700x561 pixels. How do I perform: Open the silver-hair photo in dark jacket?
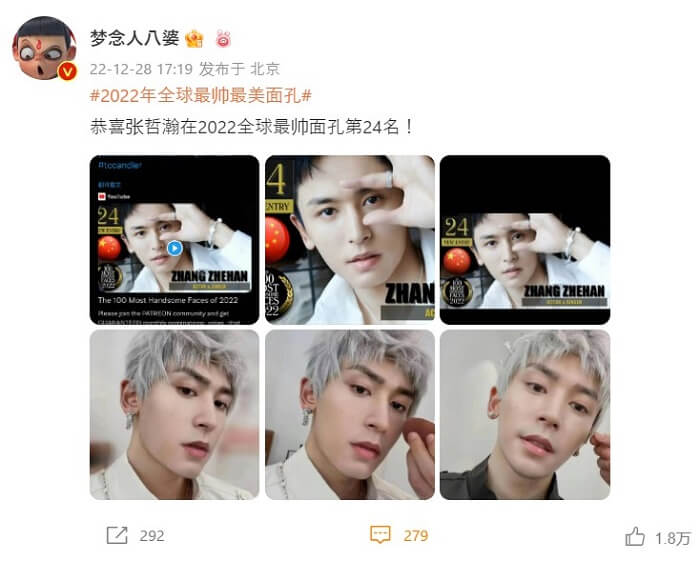[524, 414]
